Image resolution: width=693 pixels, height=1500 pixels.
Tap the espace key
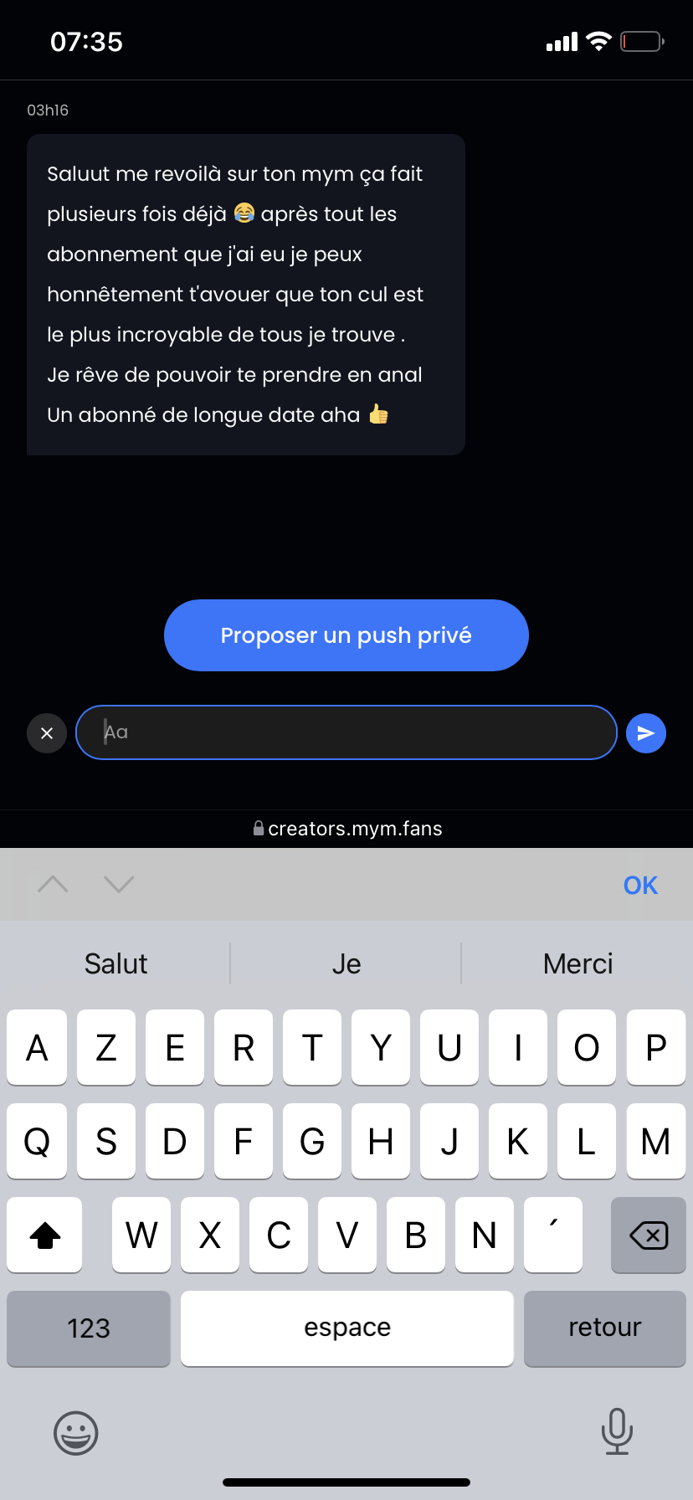pyautogui.click(x=347, y=1327)
